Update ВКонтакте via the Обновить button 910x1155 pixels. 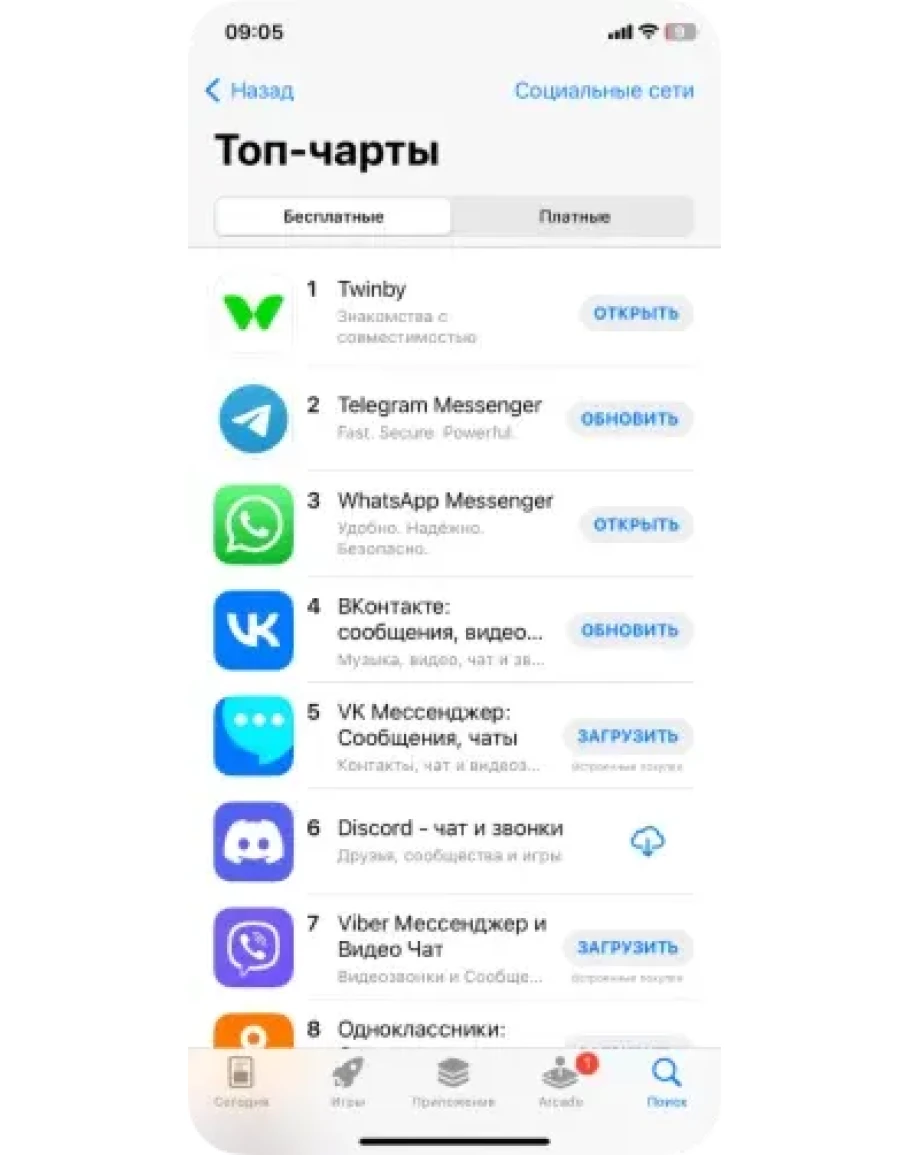click(x=629, y=631)
